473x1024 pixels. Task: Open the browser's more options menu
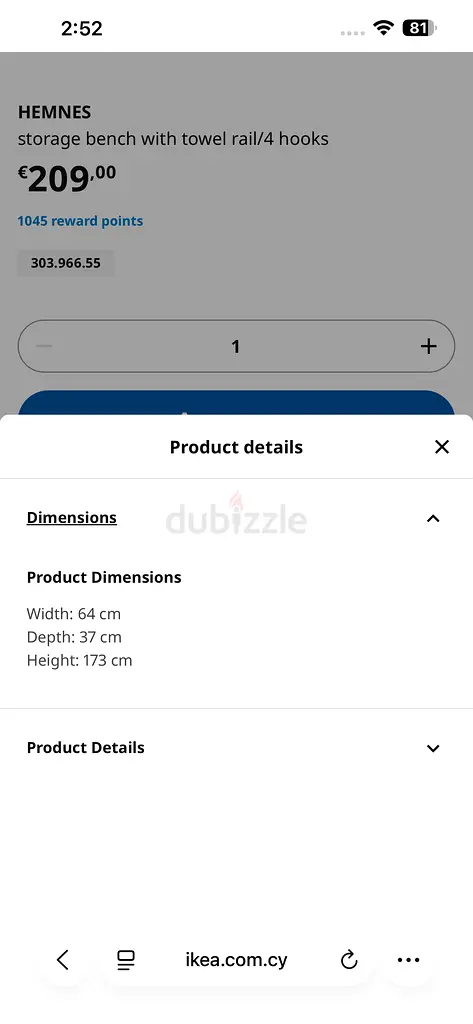[409, 959]
